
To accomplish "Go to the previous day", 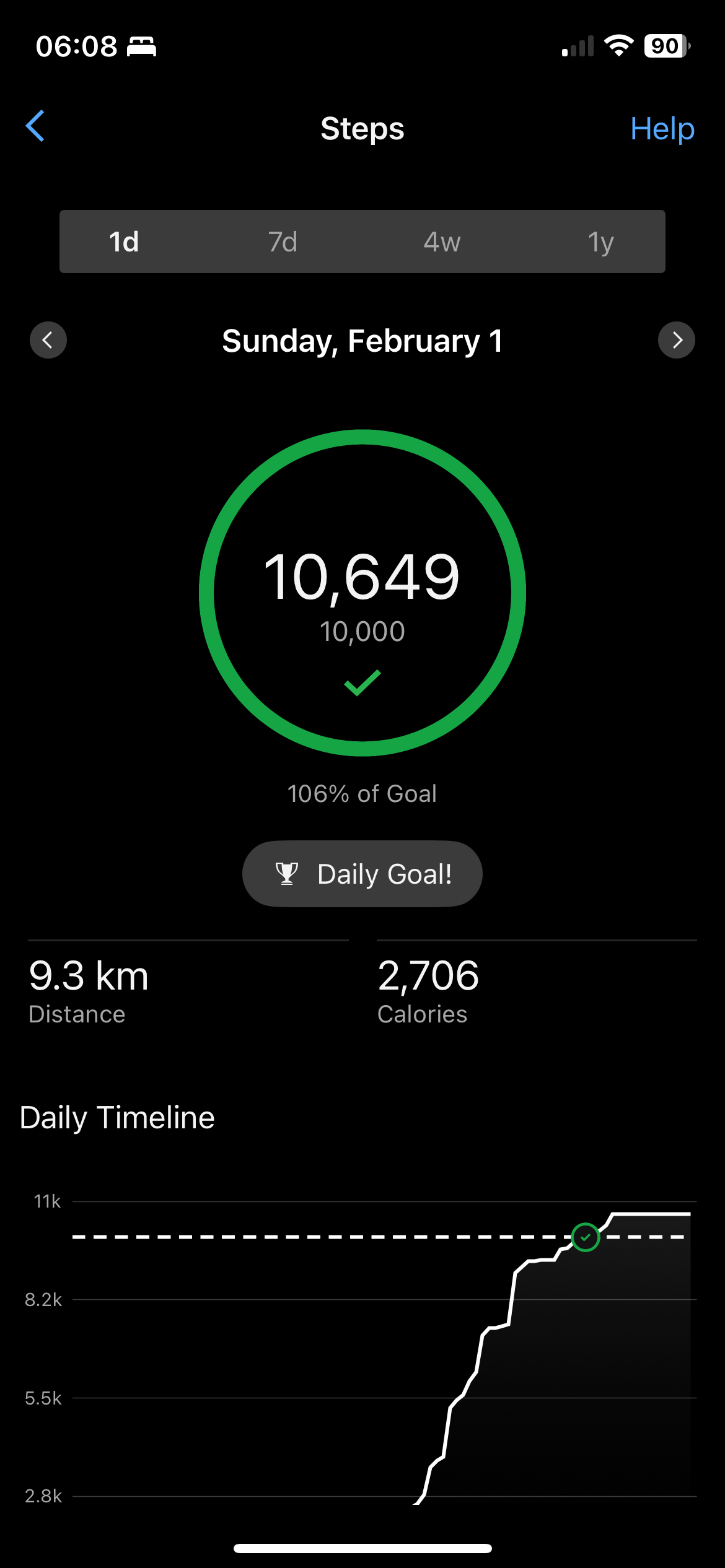I will pyautogui.click(x=48, y=340).
